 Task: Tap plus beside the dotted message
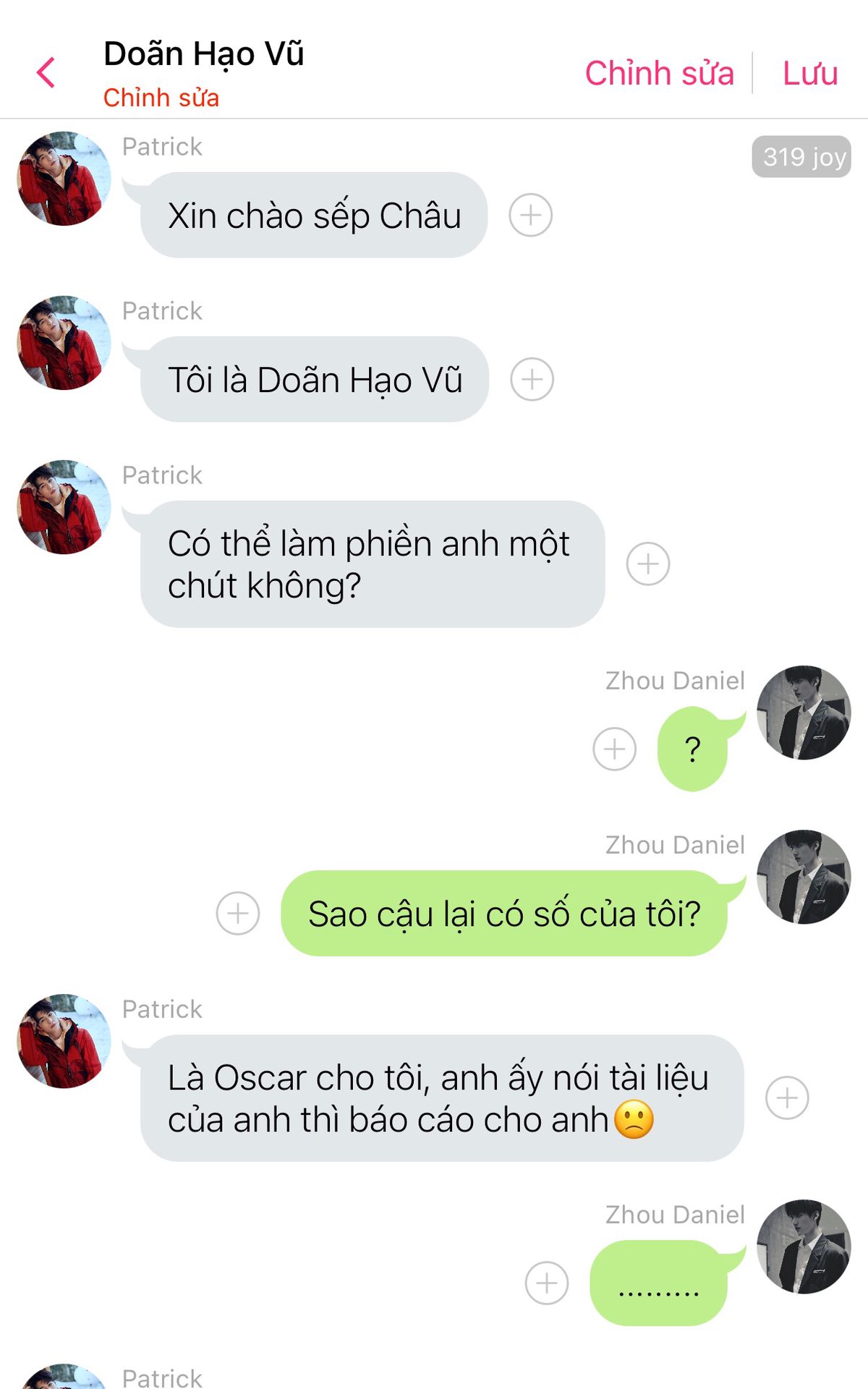point(547,1283)
